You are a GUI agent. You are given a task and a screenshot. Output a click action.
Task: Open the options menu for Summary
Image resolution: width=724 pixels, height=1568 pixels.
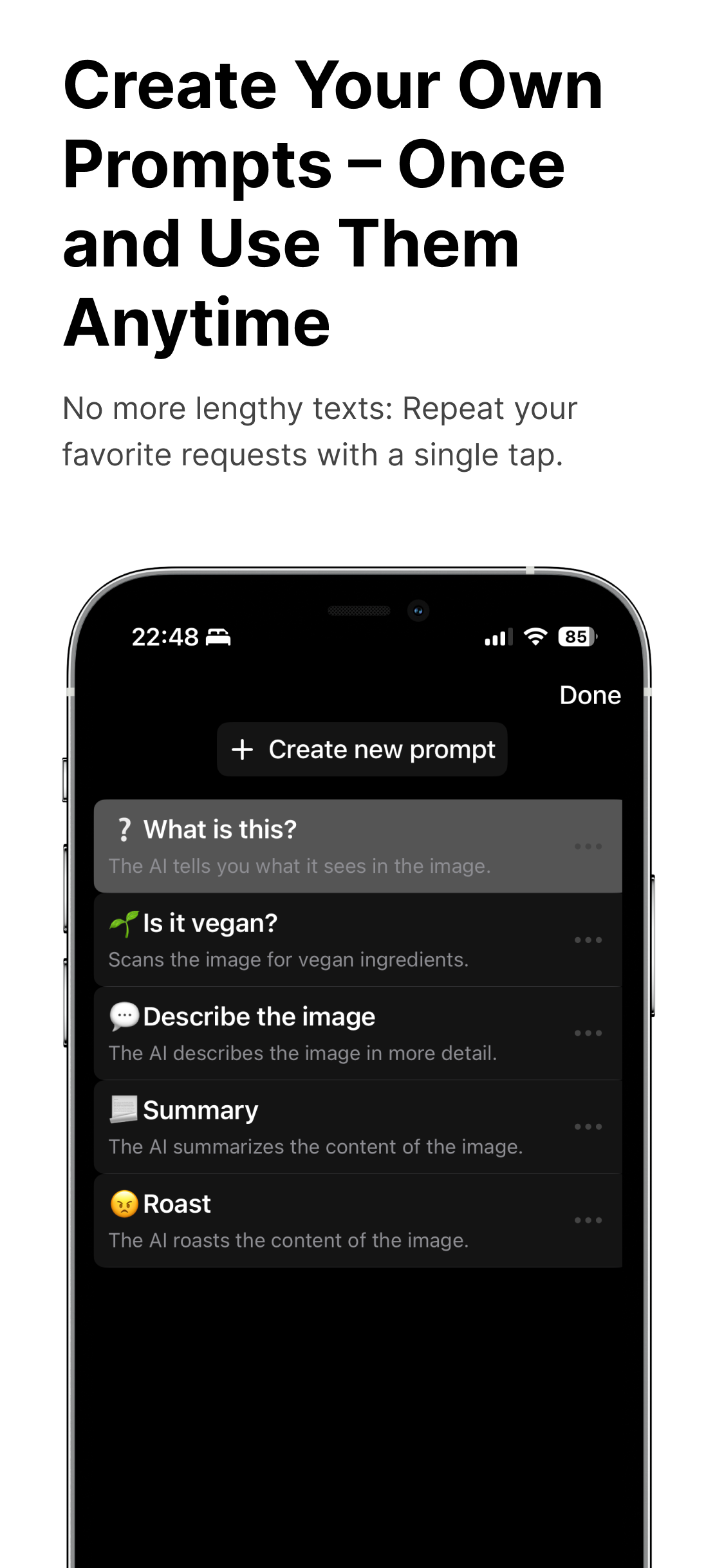click(x=588, y=1126)
